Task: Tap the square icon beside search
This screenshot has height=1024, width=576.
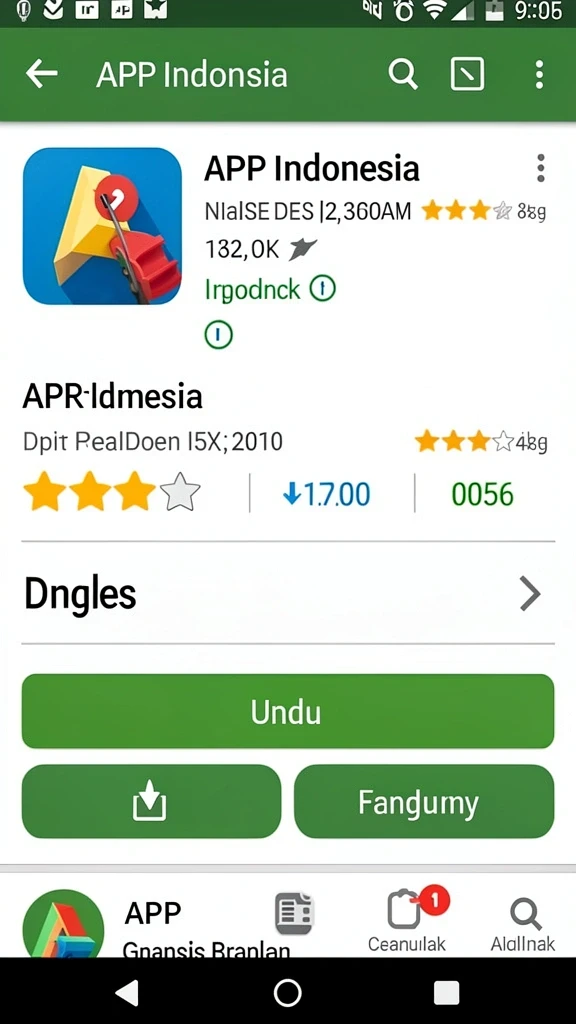Action: point(468,74)
